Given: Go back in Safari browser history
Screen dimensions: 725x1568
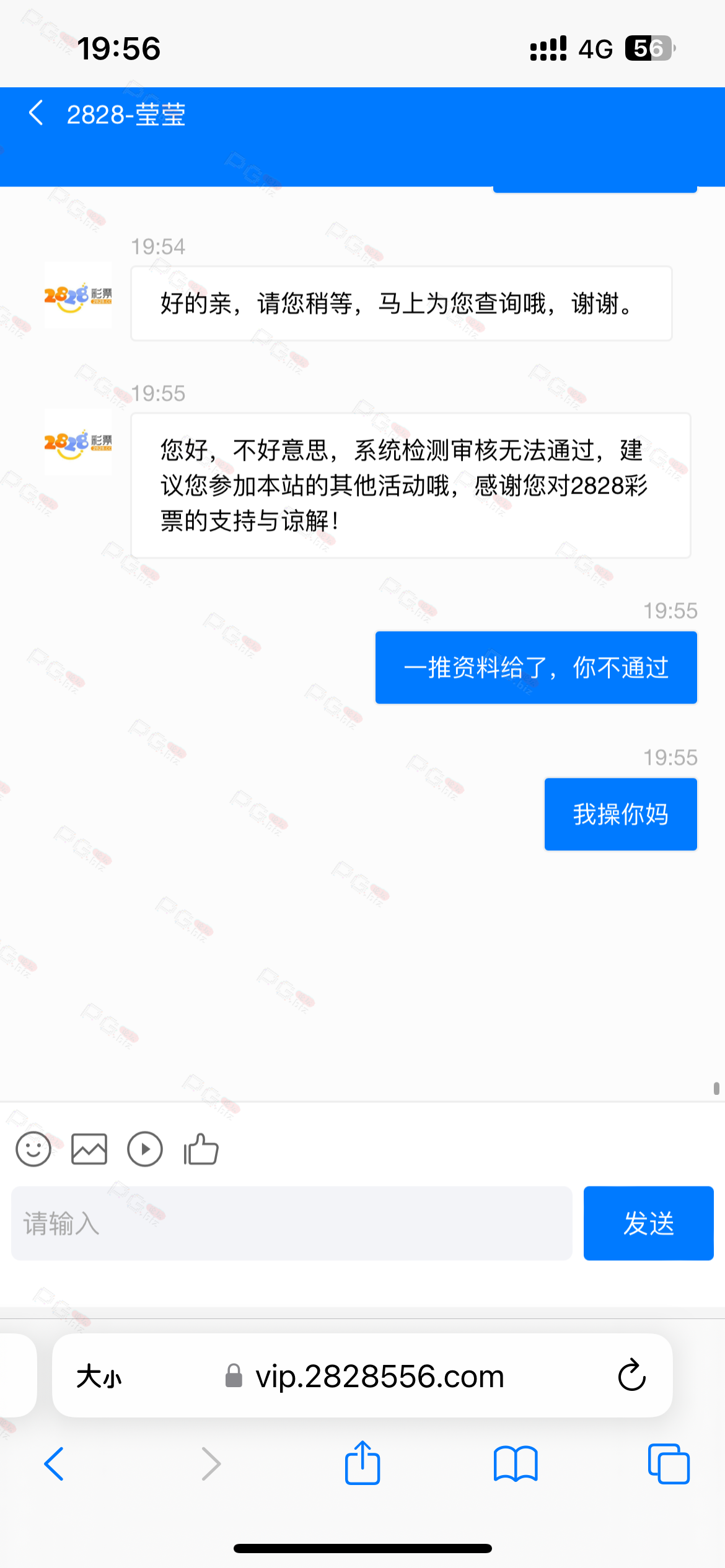Looking at the screenshot, I should point(54,1464).
